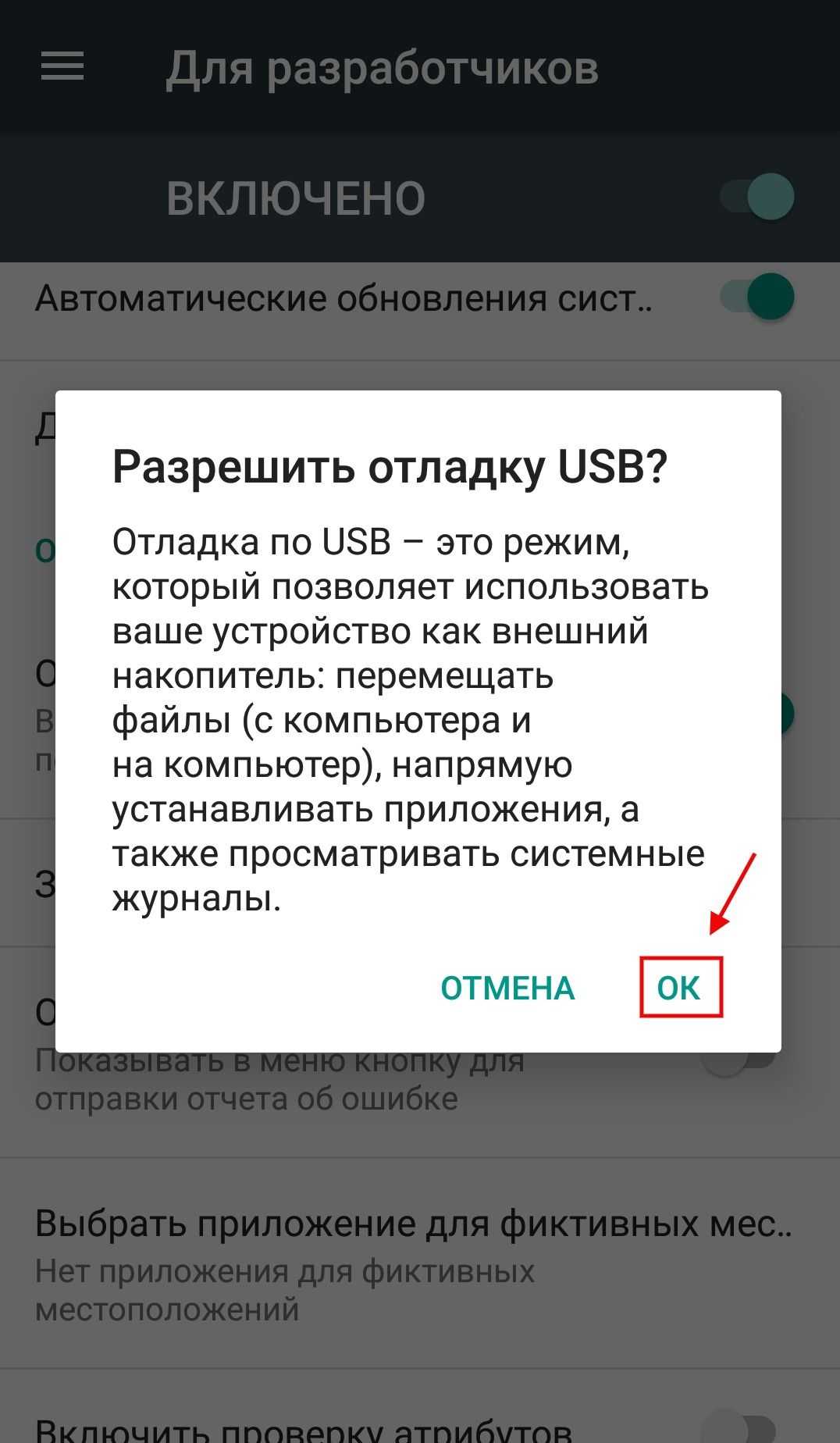Cancel the USB debugging dialog with ОТМЕНА
The height and width of the screenshot is (1443, 840).
point(507,988)
